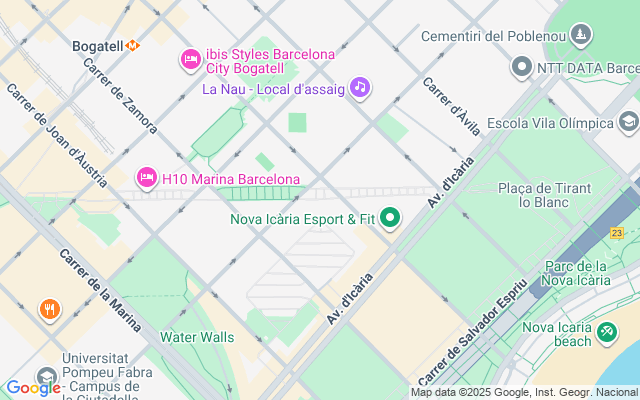Tap the Escola Vila Olímpica school marker
This screenshot has height=400, width=640.
click(x=628, y=123)
